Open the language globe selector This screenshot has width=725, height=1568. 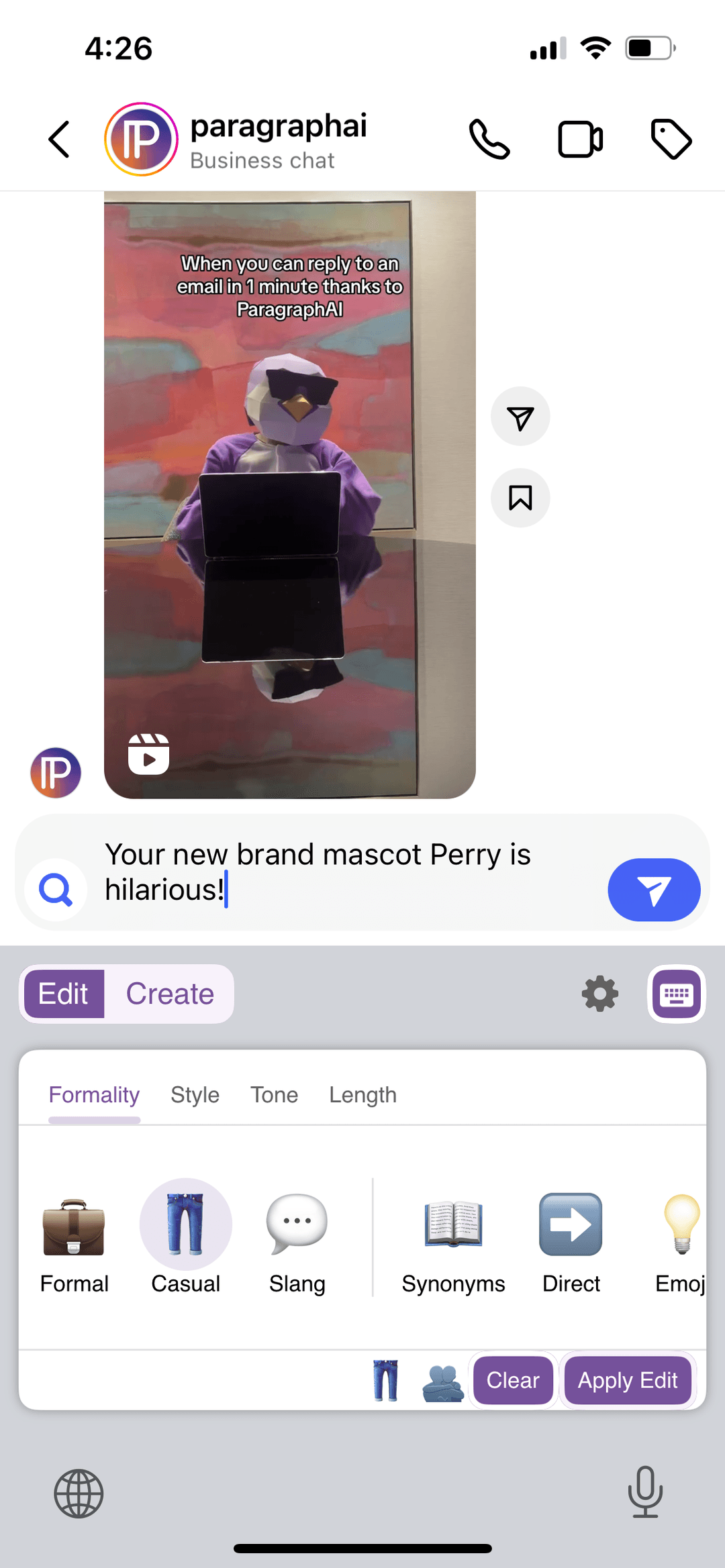[79, 1492]
